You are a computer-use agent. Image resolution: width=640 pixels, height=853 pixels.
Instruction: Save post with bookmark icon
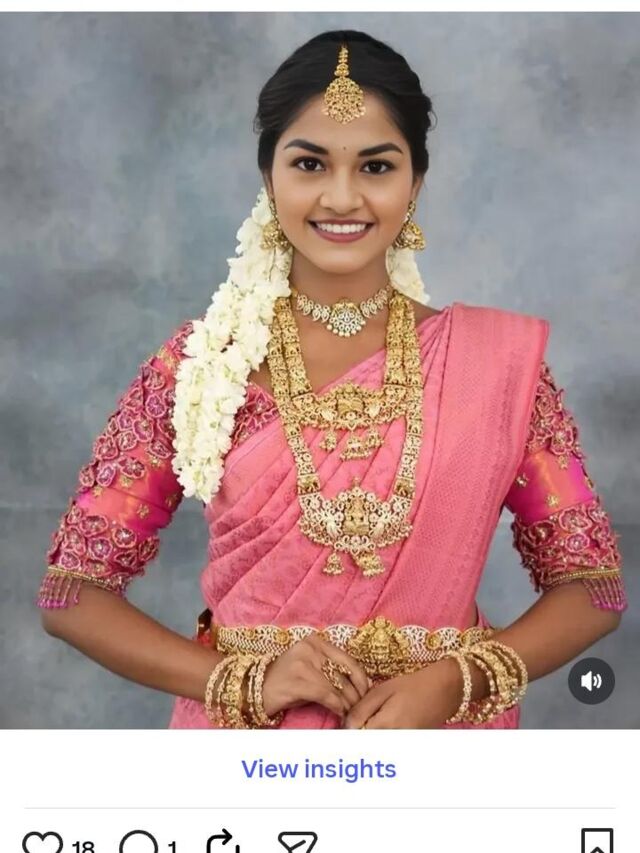point(597,842)
